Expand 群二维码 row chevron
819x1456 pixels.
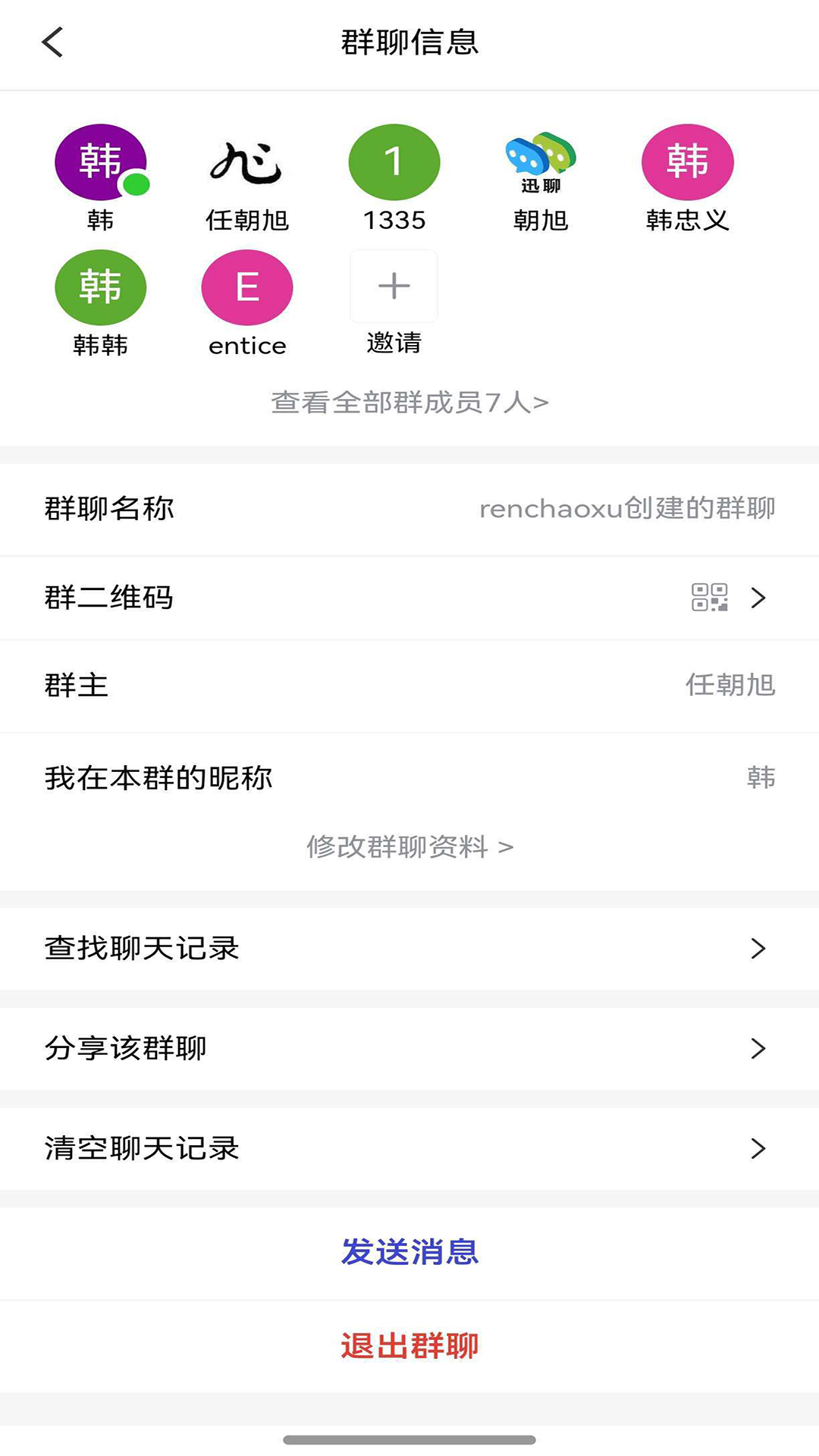coord(758,598)
